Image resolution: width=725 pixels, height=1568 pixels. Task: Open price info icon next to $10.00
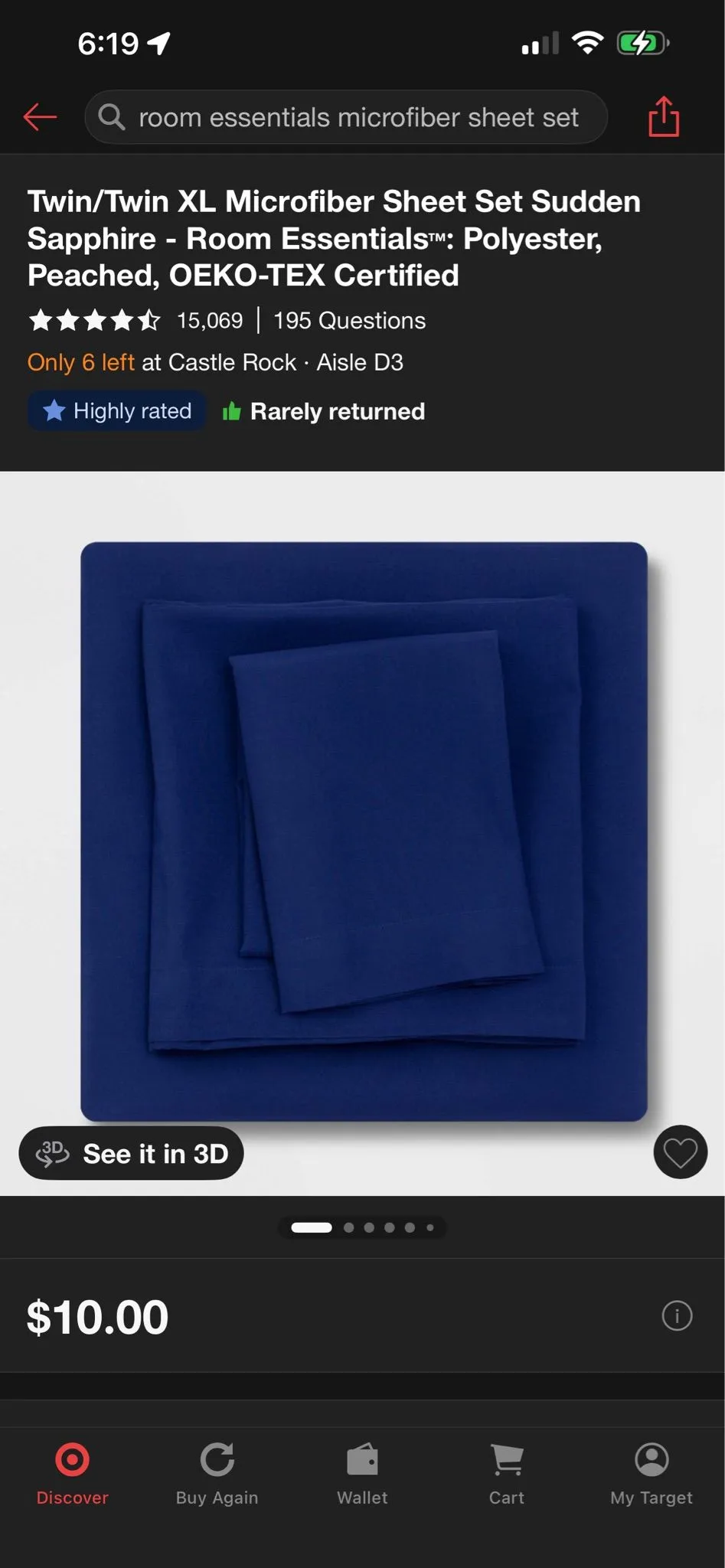coord(677,1316)
